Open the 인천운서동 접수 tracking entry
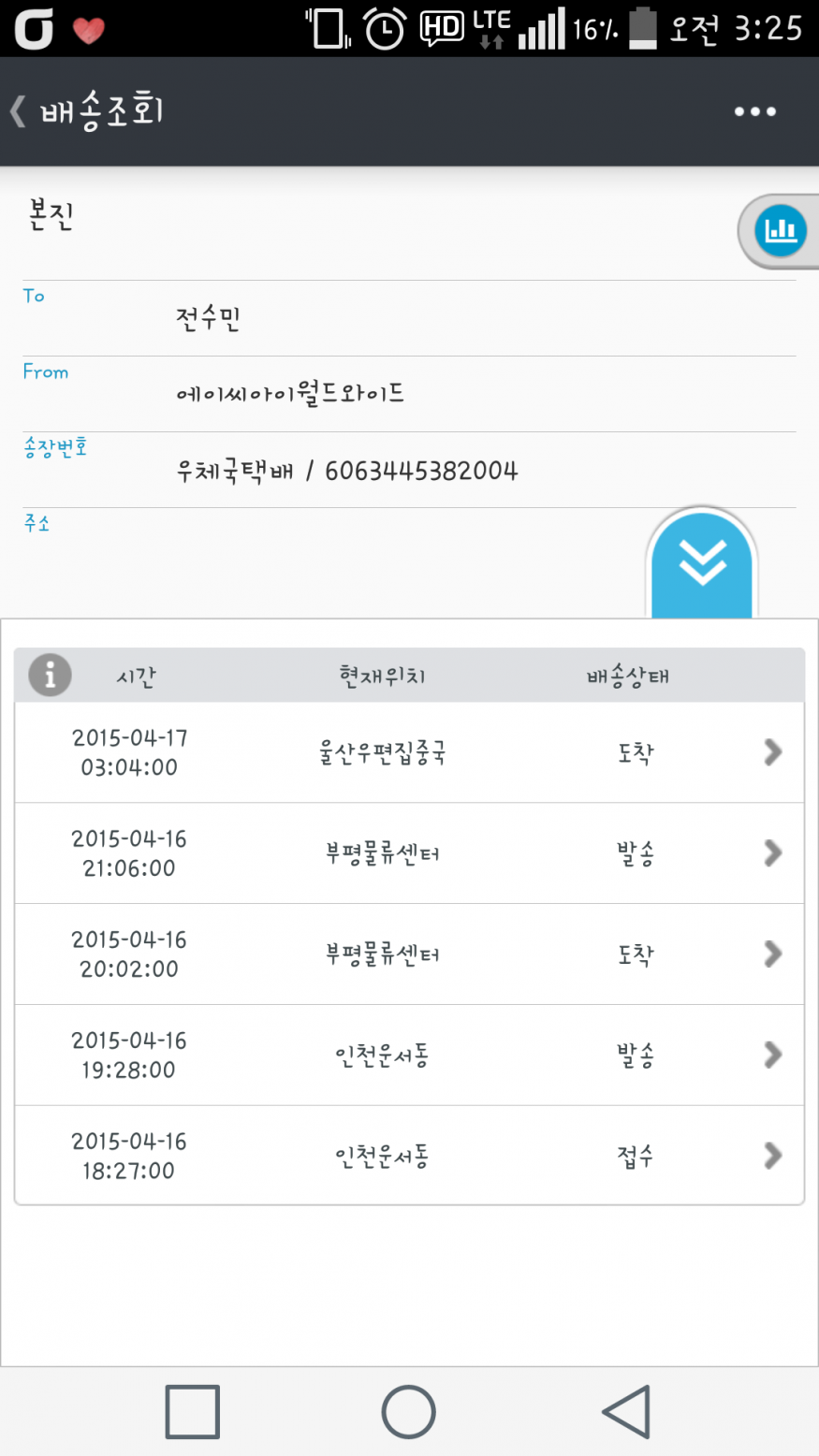This screenshot has height=1456, width=819. (x=409, y=1156)
